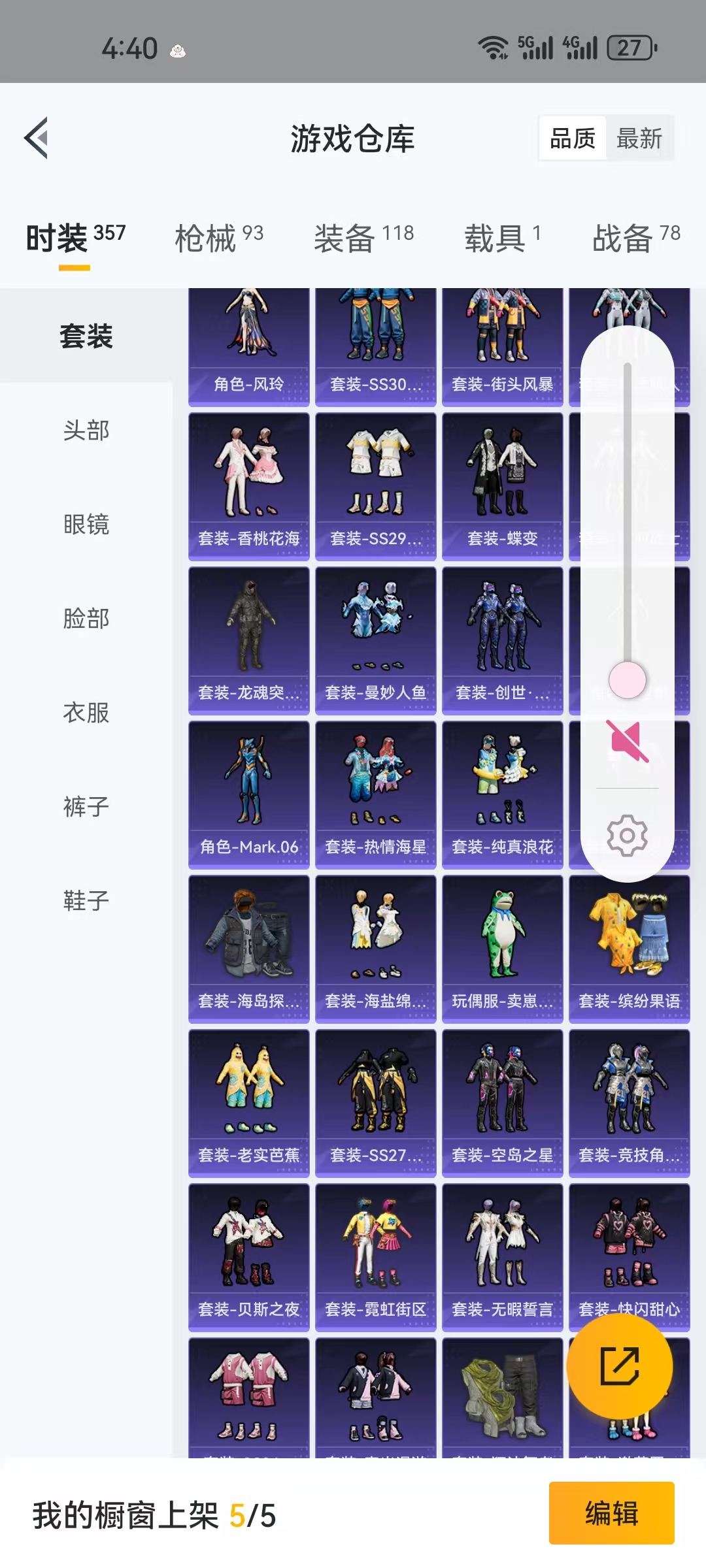
Task: Tap the yellow floating share button
Action: (x=619, y=1366)
